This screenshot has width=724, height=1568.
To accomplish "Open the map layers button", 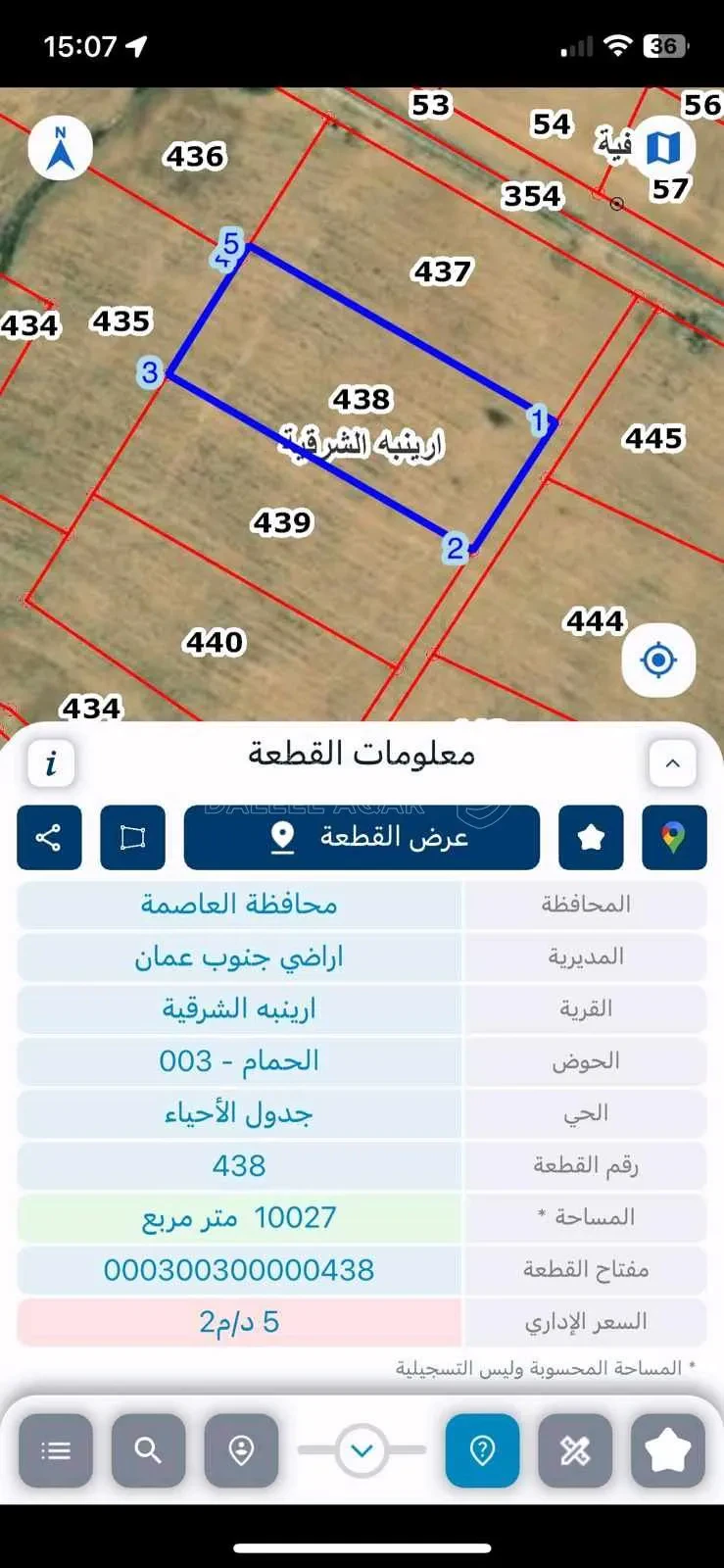I will (x=663, y=147).
